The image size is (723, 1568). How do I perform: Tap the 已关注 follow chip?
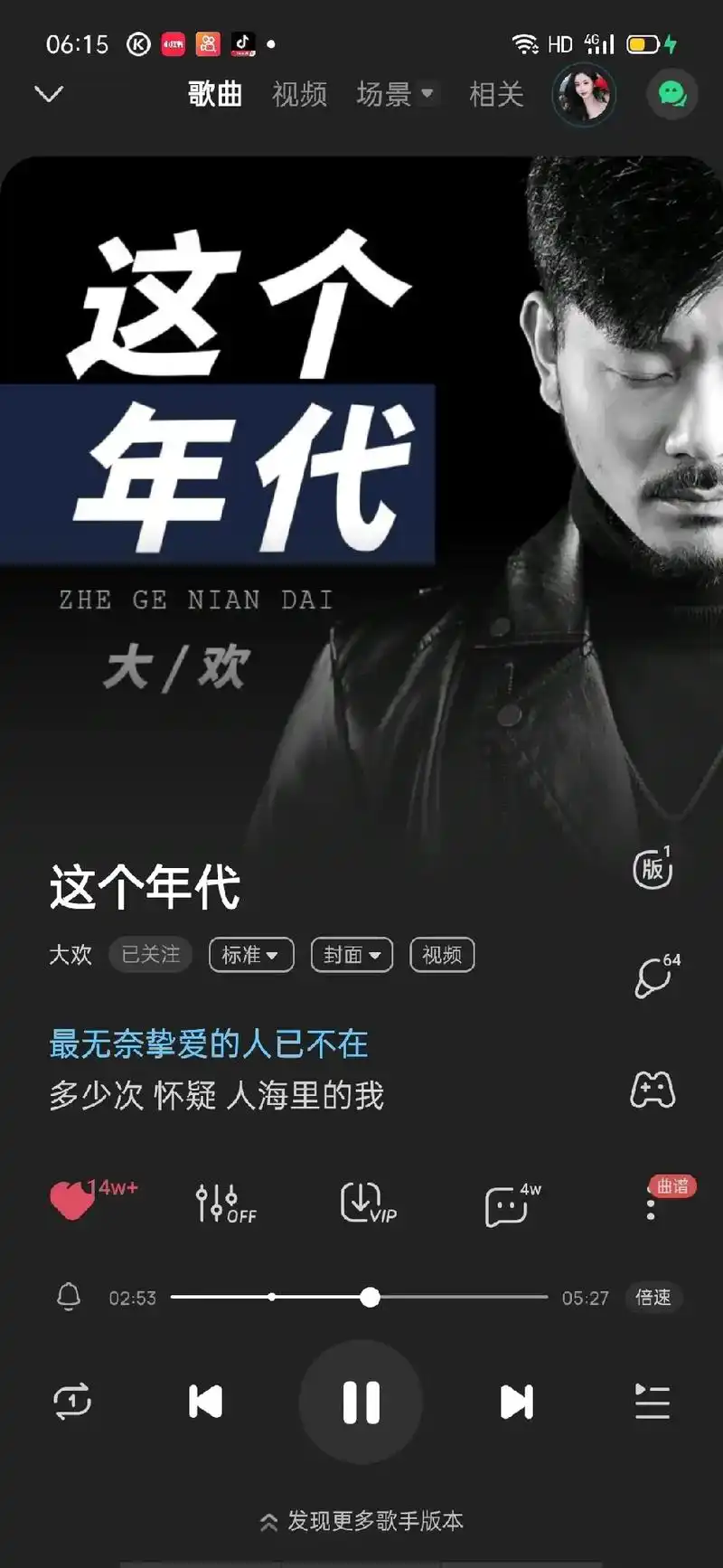151,955
